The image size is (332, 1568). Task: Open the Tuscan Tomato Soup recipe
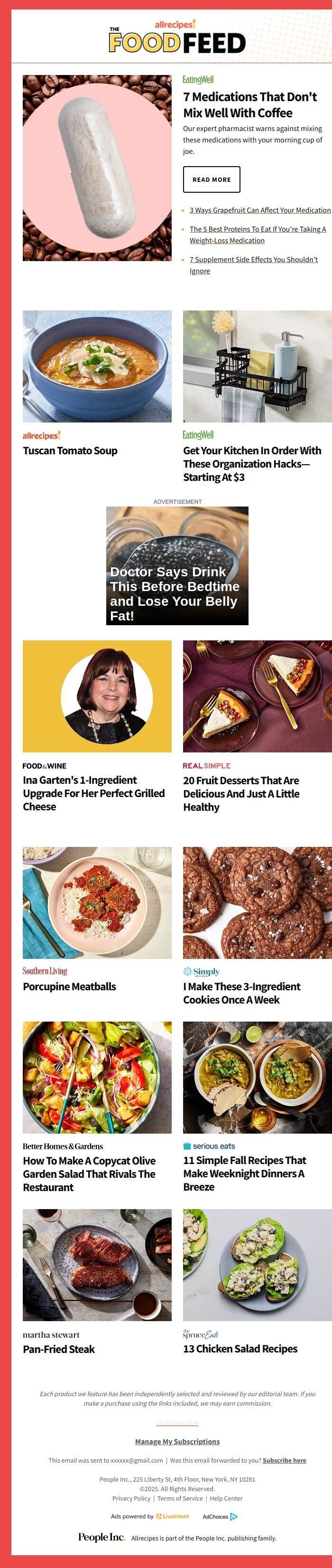70,451
